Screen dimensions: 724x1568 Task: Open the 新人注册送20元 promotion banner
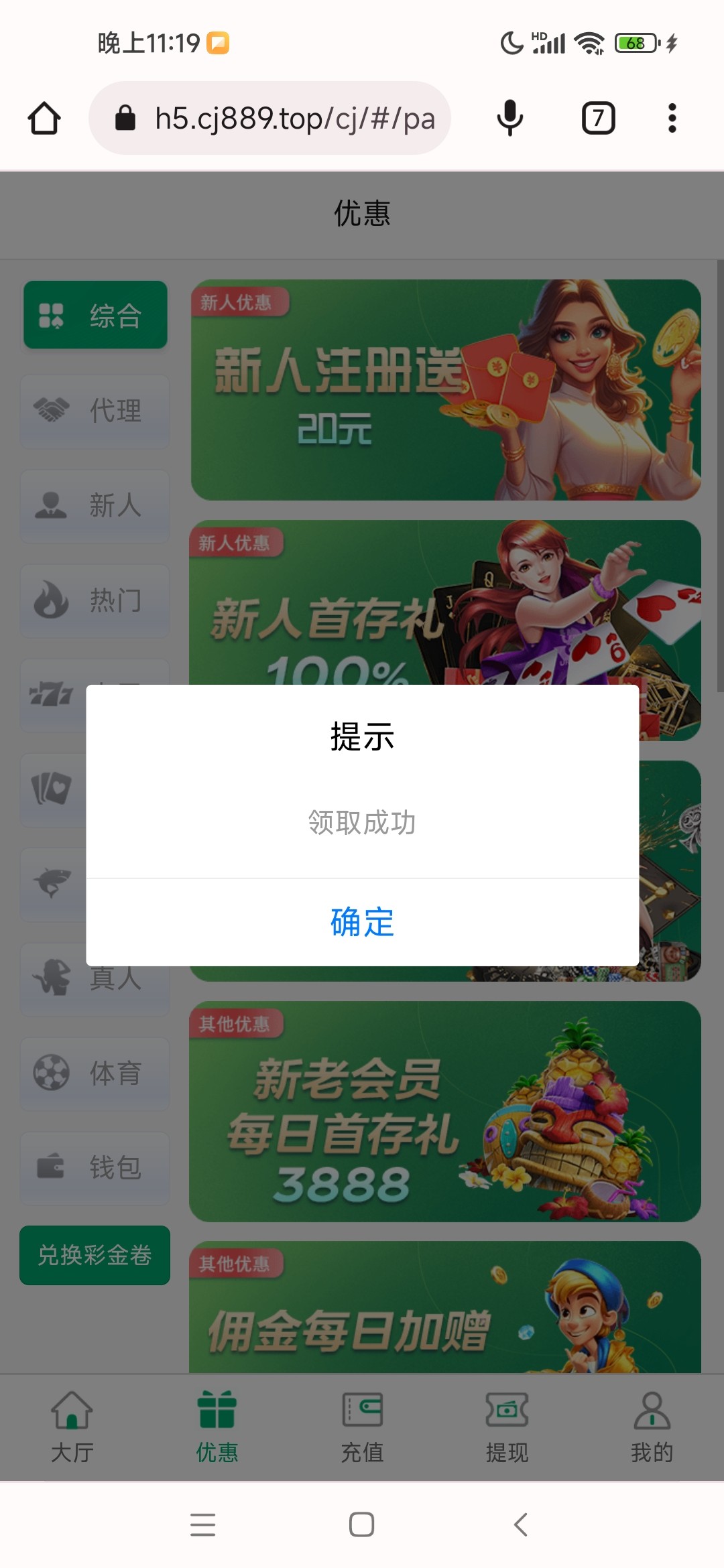pos(446,390)
